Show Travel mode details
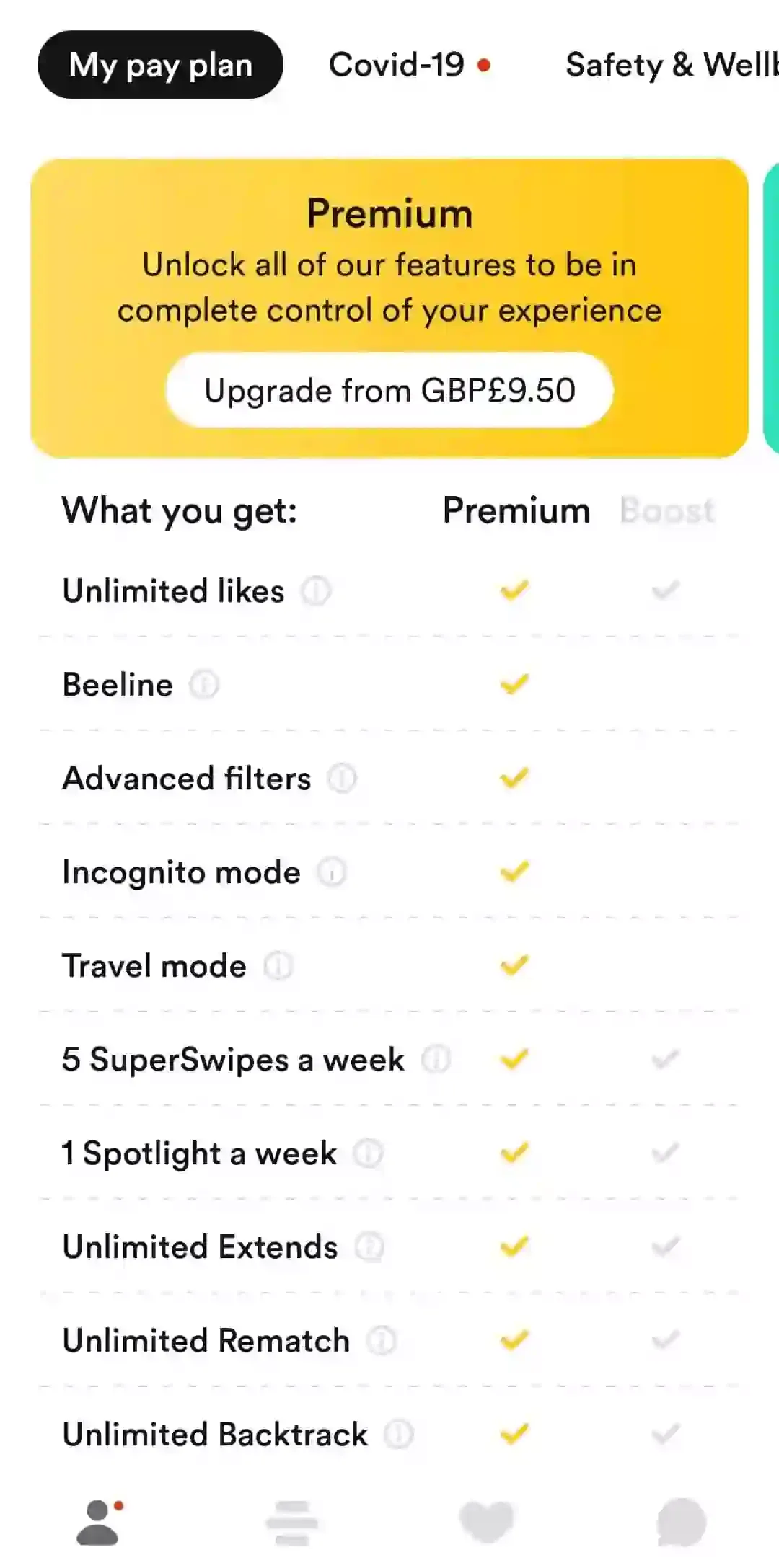Viewport: 779px width, 1568px height. (278, 966)
